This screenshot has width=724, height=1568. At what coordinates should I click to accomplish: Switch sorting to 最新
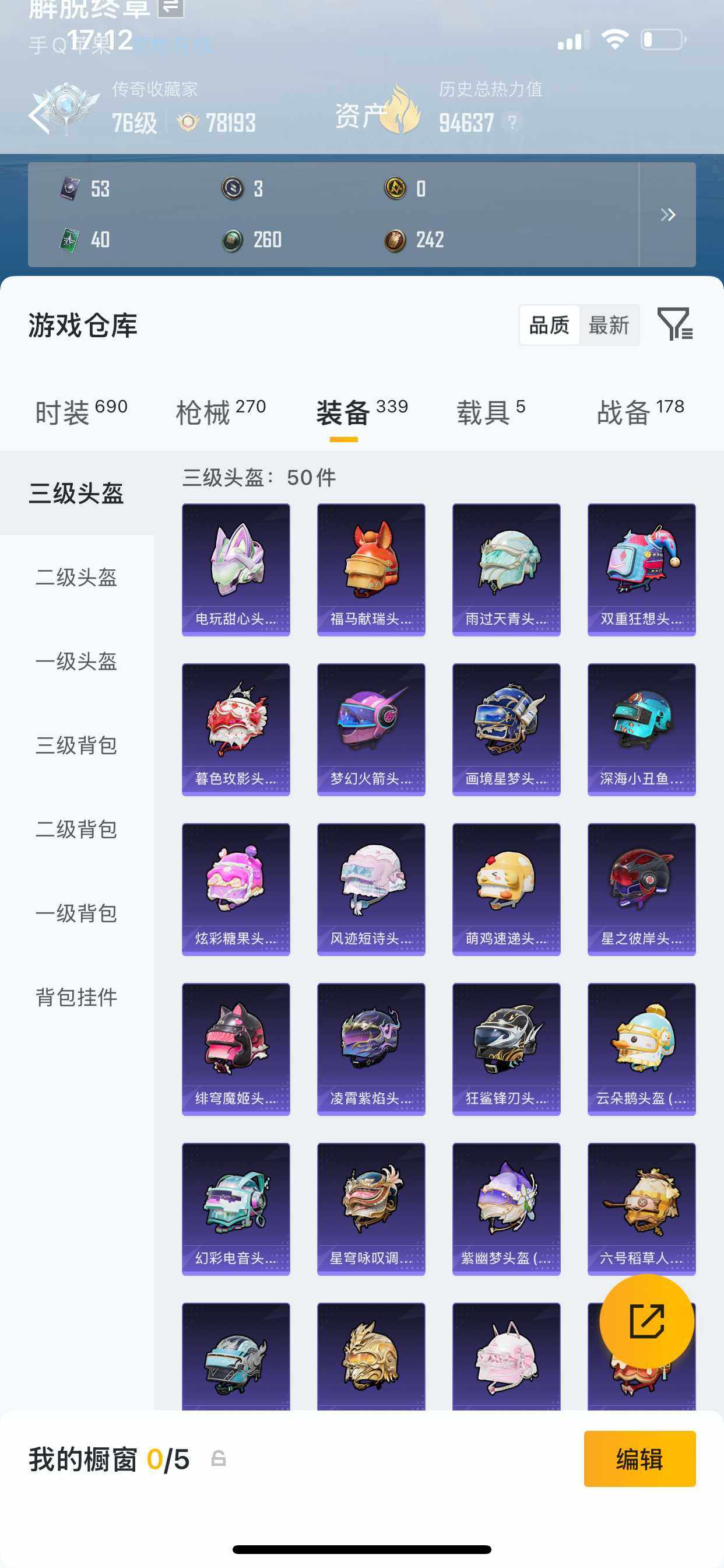tap(610, 325)
